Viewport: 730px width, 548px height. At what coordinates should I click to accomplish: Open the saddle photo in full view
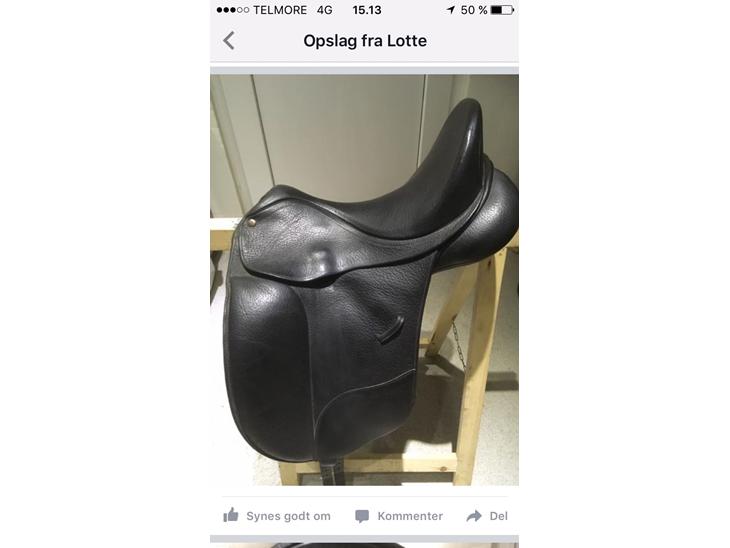[364, 280]
